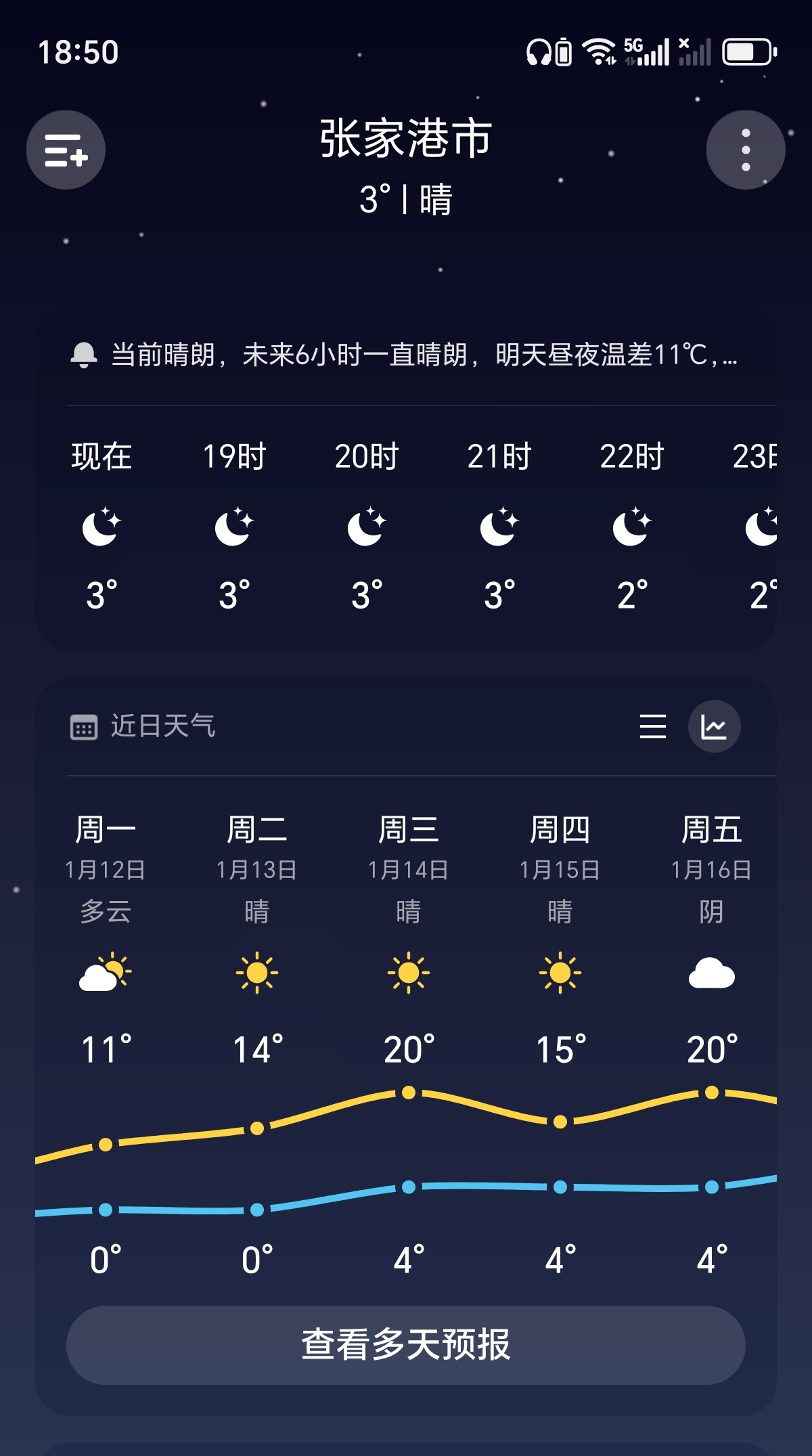Switch recent weather to list view
This screenshot has width=812, height=1456.
click(x=653, y=726)
